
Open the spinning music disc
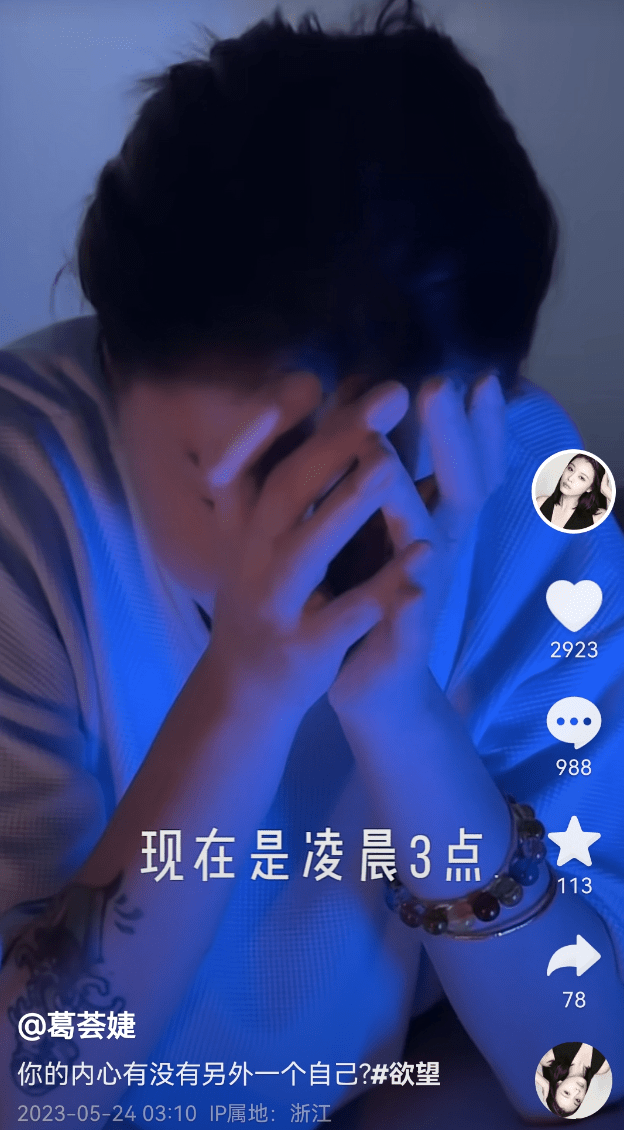click(x=573, y=1079)
